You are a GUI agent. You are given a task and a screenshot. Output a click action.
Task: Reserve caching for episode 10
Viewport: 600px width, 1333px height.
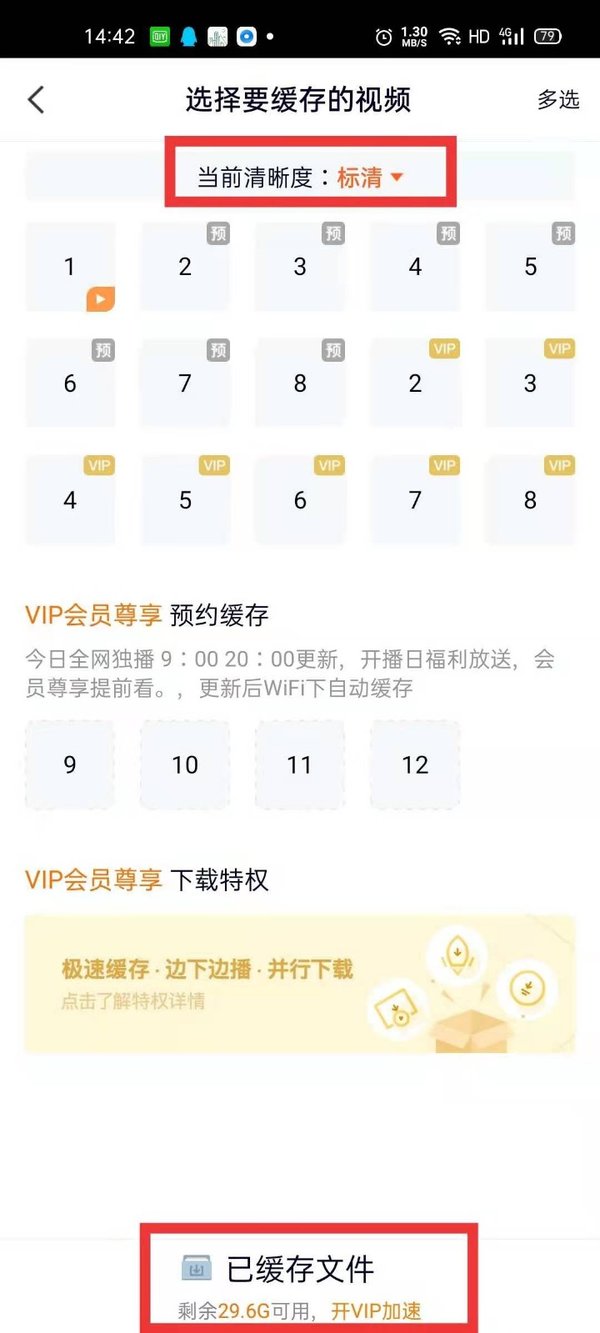click(x=185, y=765)
